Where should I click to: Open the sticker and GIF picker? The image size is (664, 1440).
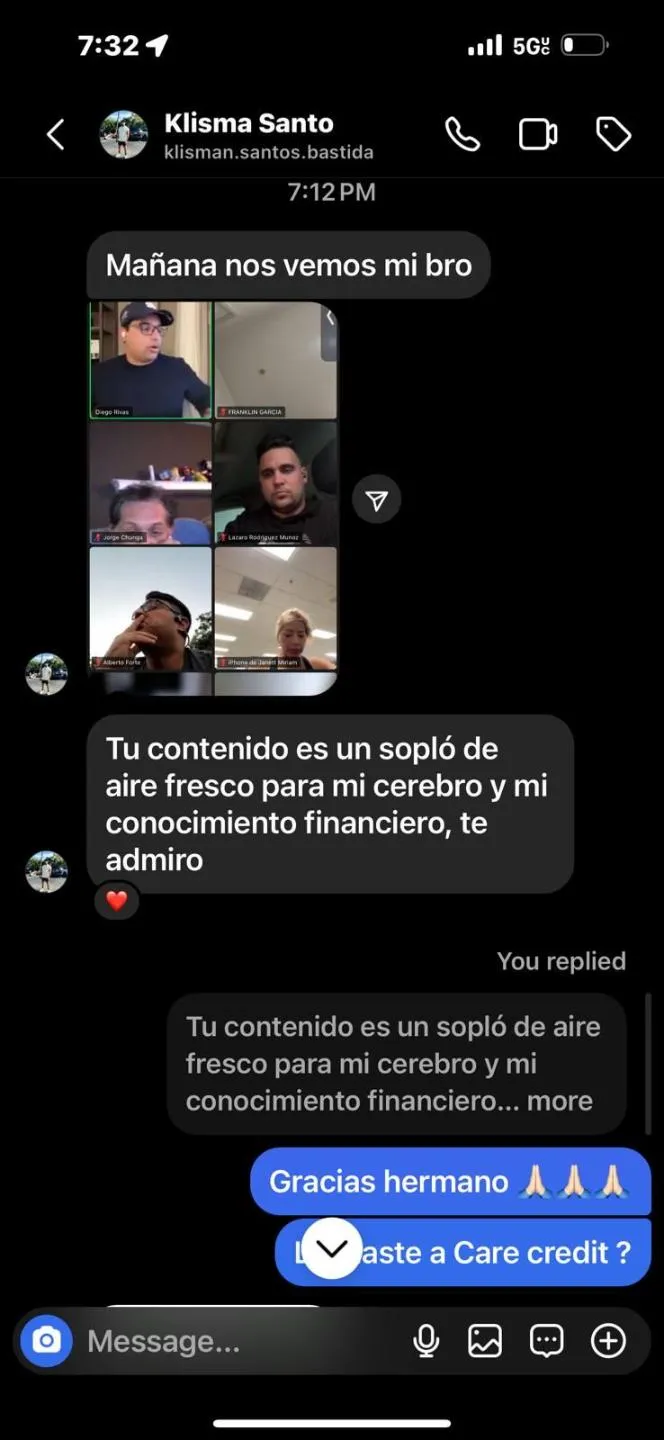(x=546, y=1341)
